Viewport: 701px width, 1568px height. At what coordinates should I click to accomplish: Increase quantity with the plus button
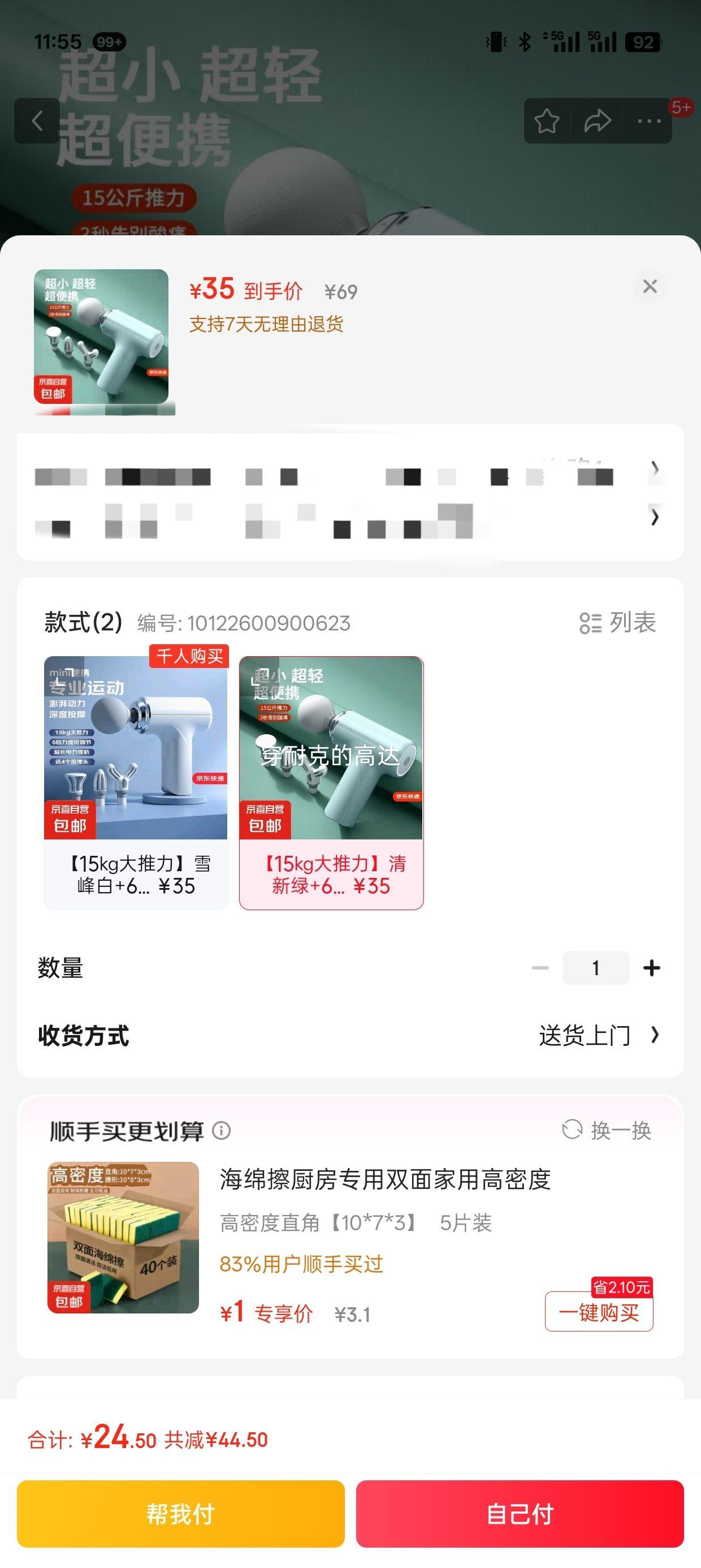[651, 967]
